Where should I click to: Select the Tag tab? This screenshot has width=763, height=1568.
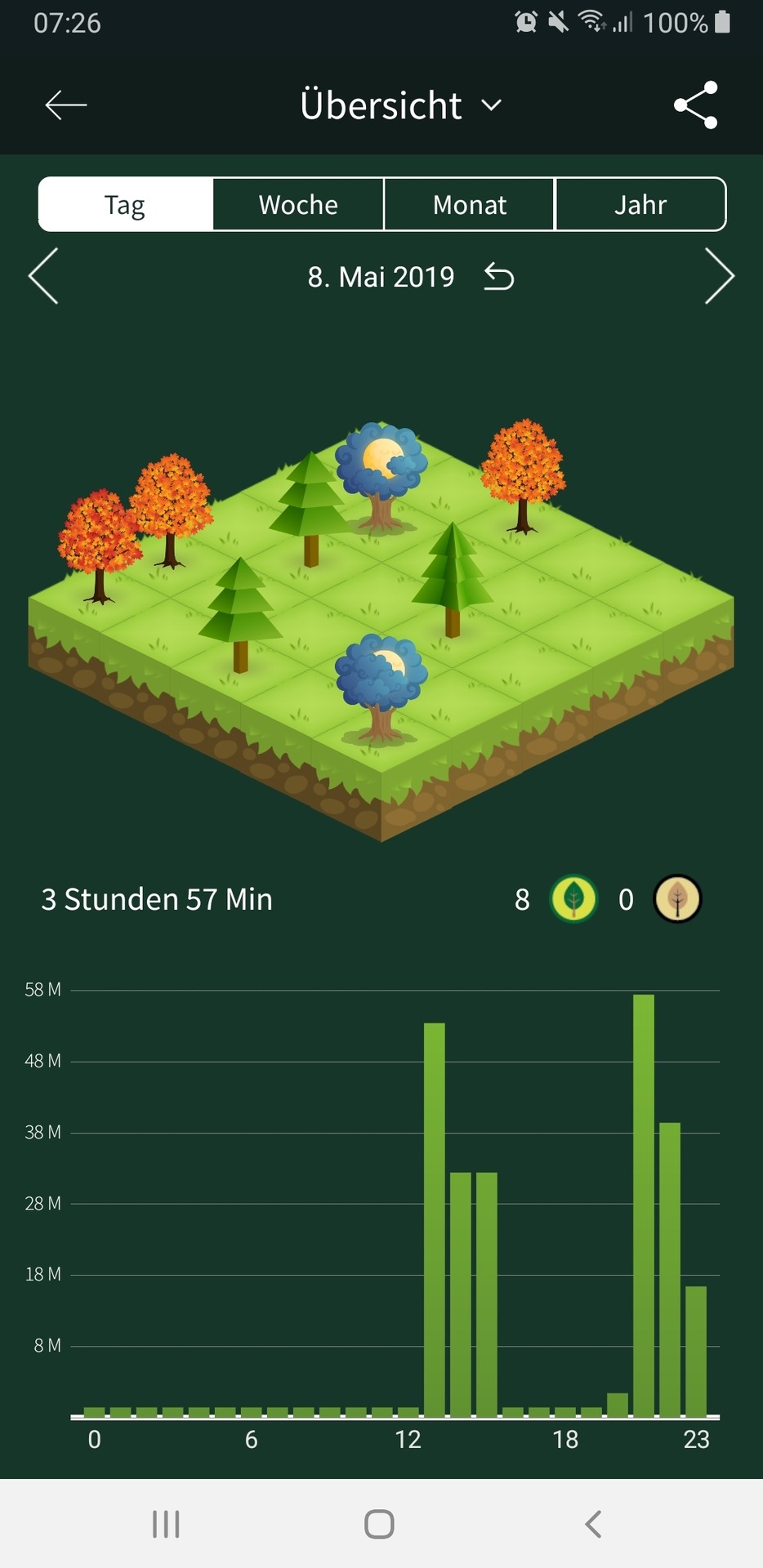tap(125, 204)
